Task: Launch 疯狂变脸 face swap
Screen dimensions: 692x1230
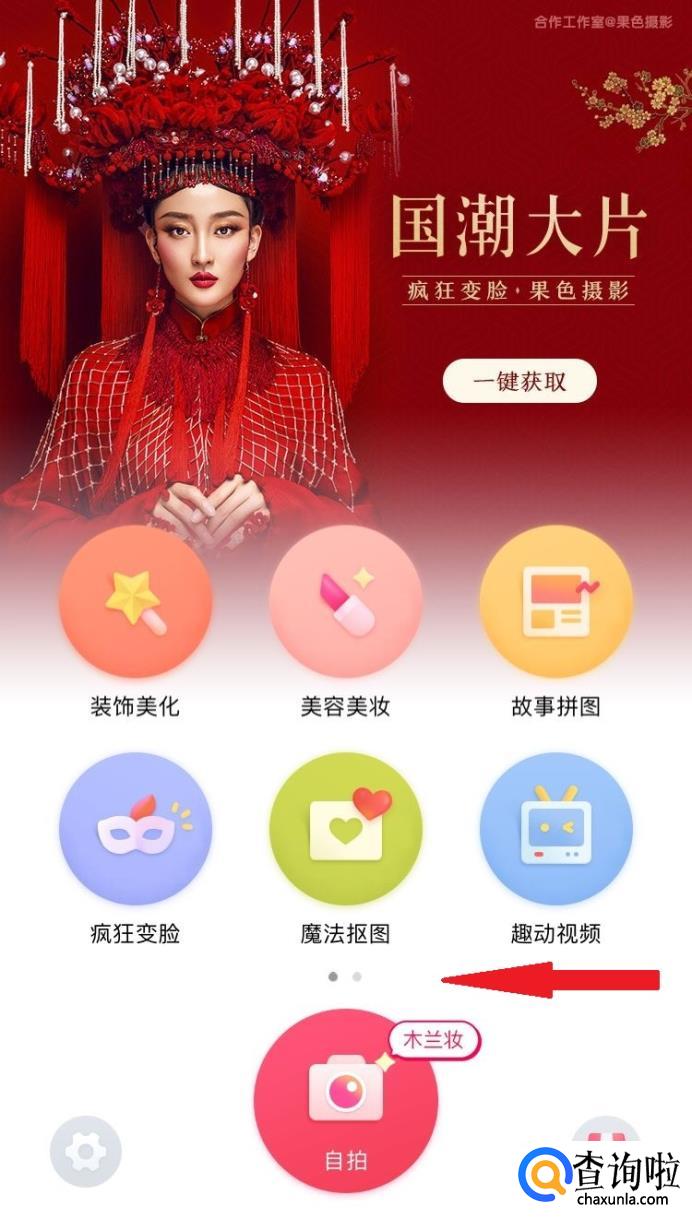Action: pyautogui.click(x=135, y=829)
